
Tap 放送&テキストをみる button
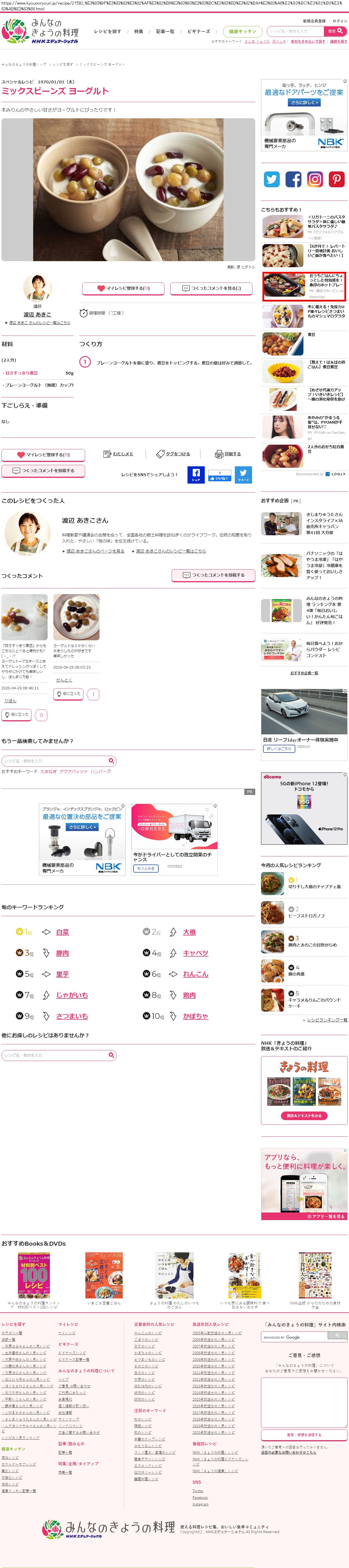click(x=304, y=1115)
